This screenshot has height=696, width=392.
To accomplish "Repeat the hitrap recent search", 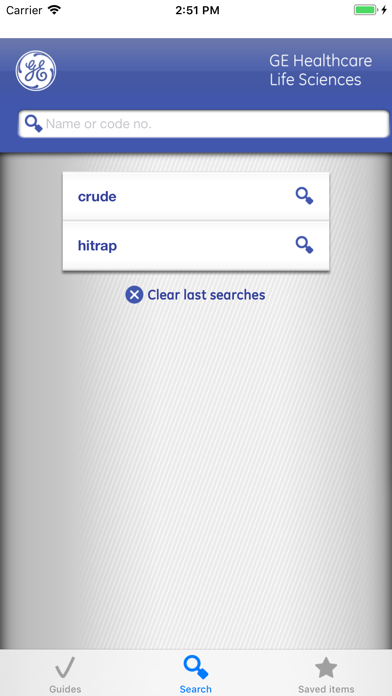I will (196, 245).
